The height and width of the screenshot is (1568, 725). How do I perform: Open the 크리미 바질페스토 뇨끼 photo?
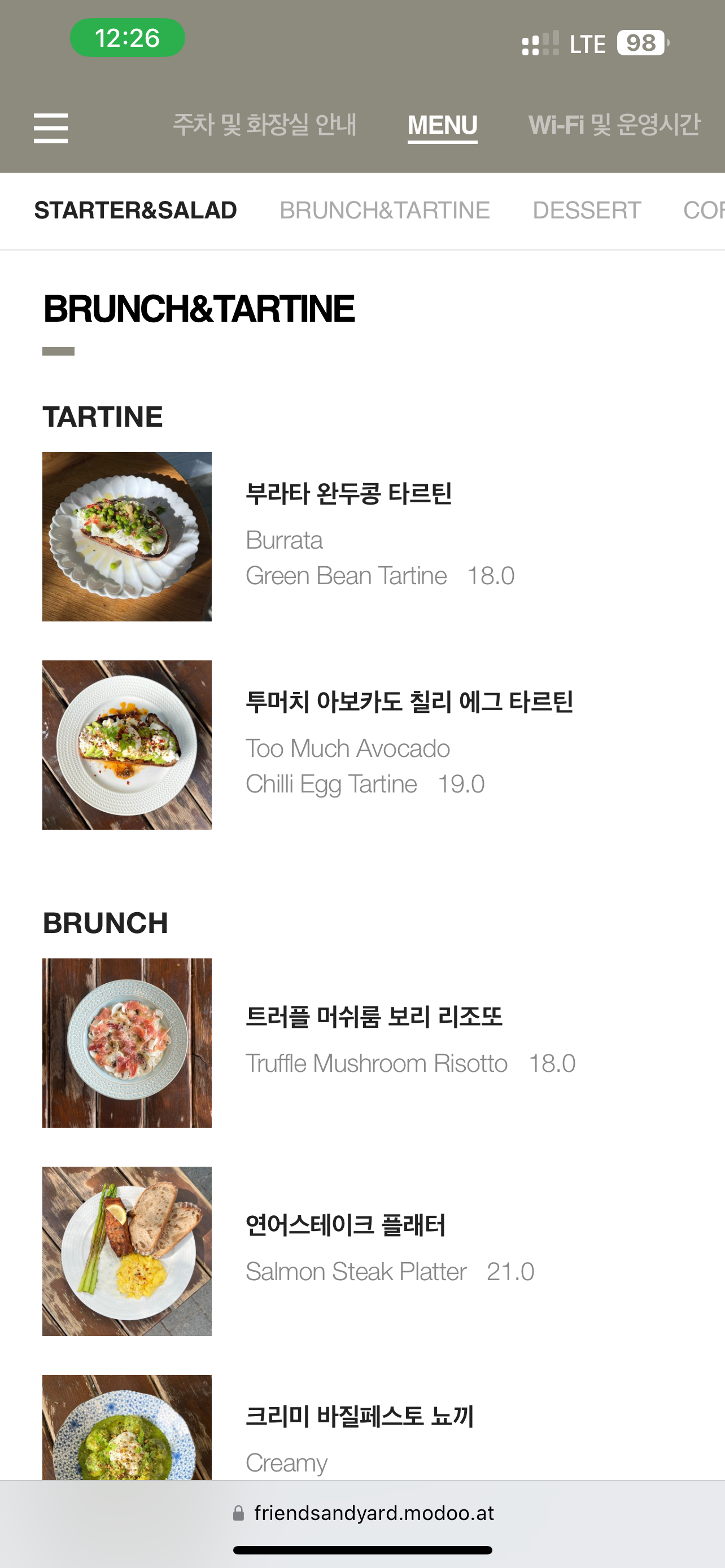pos(126,1426)
